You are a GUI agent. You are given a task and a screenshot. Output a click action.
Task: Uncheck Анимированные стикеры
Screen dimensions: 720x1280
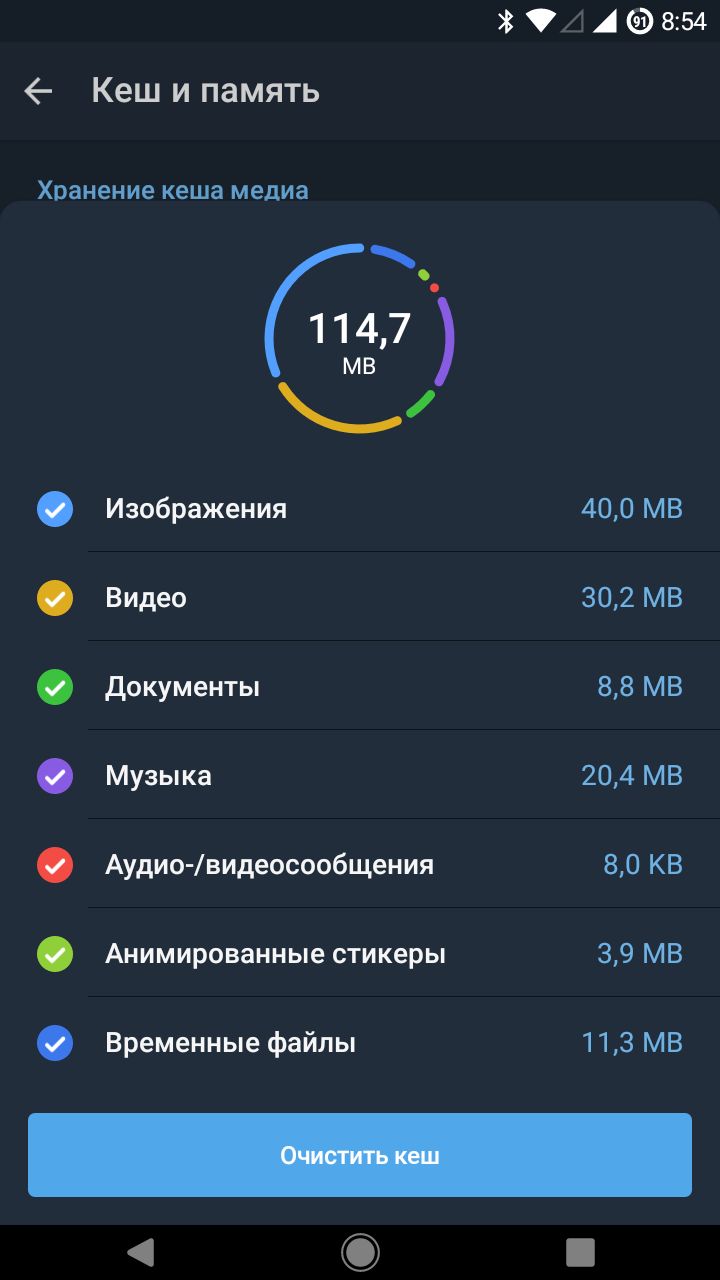coord(55,954)
